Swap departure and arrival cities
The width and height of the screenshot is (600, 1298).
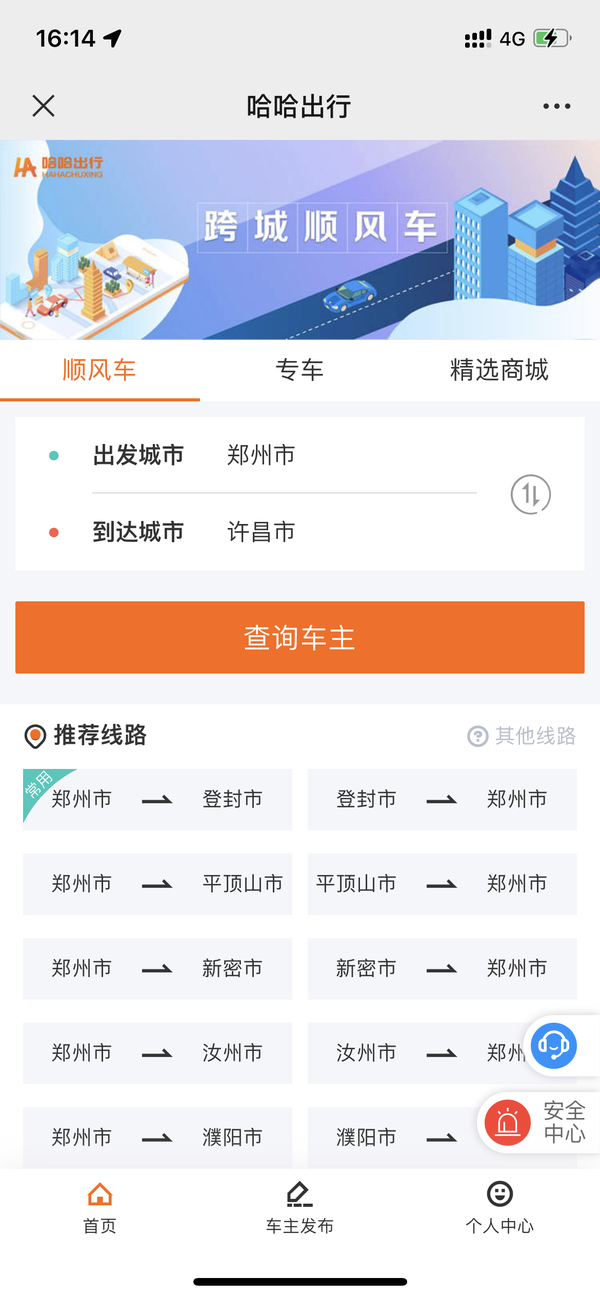pyautogui.click(x=531, y=494)
